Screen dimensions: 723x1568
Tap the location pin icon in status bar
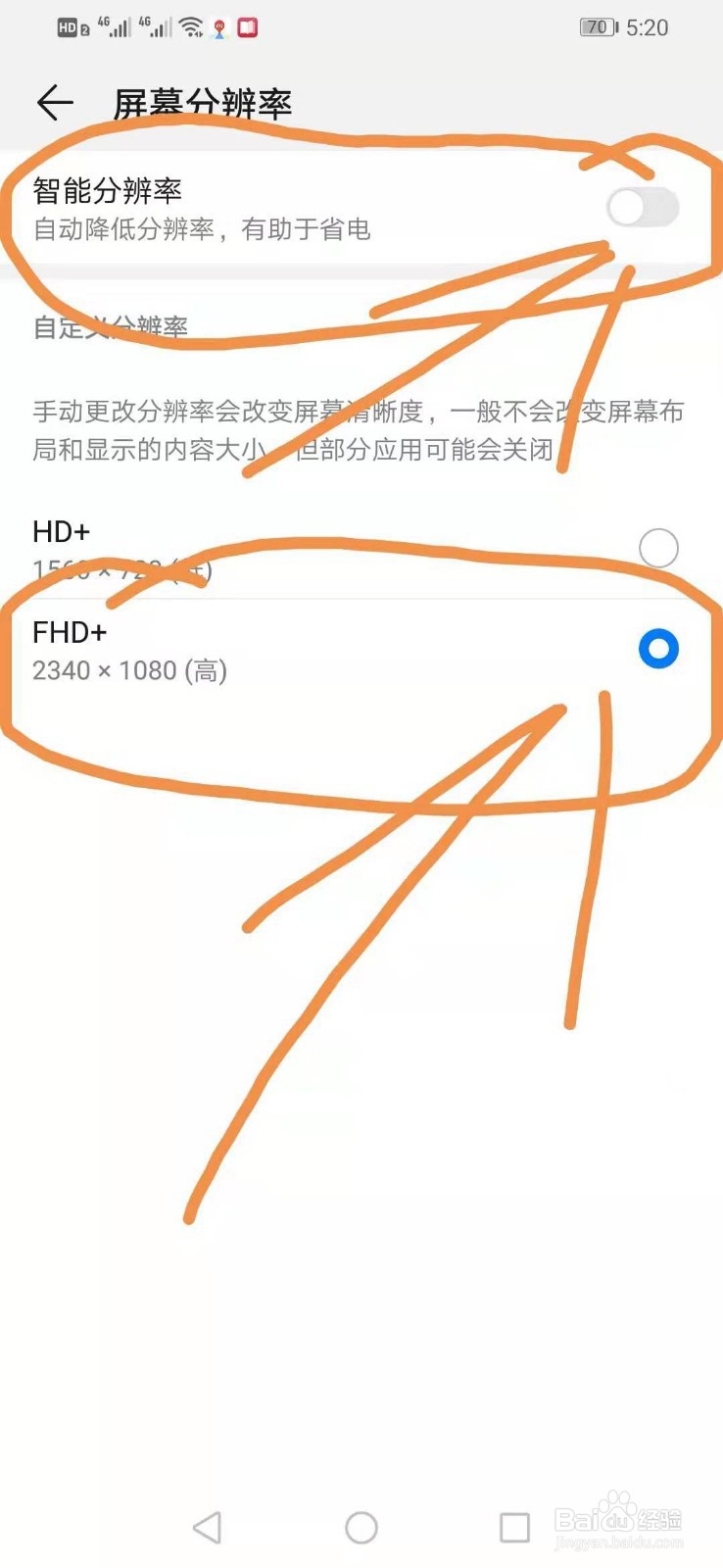pyautogui.click(x=218, y=26)
